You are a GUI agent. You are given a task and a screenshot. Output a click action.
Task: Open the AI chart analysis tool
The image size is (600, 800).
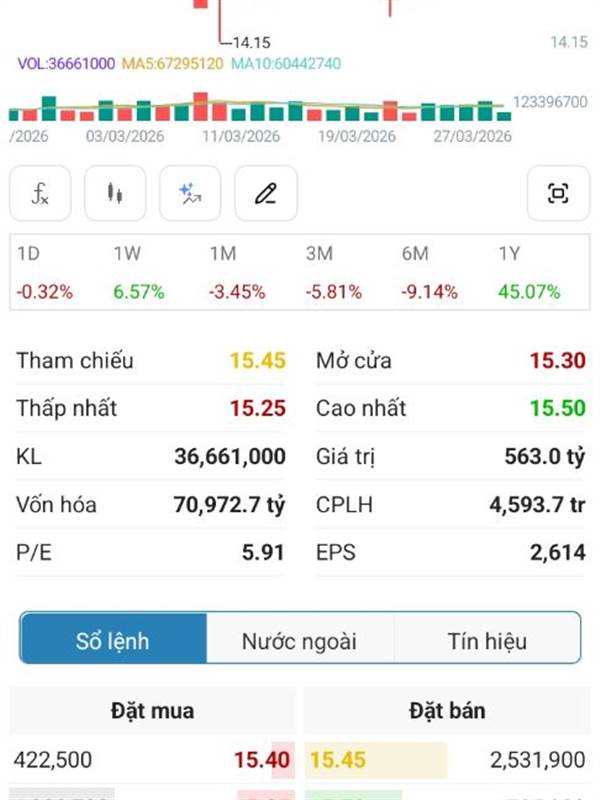pyautogui.click(x=190, y=193)
